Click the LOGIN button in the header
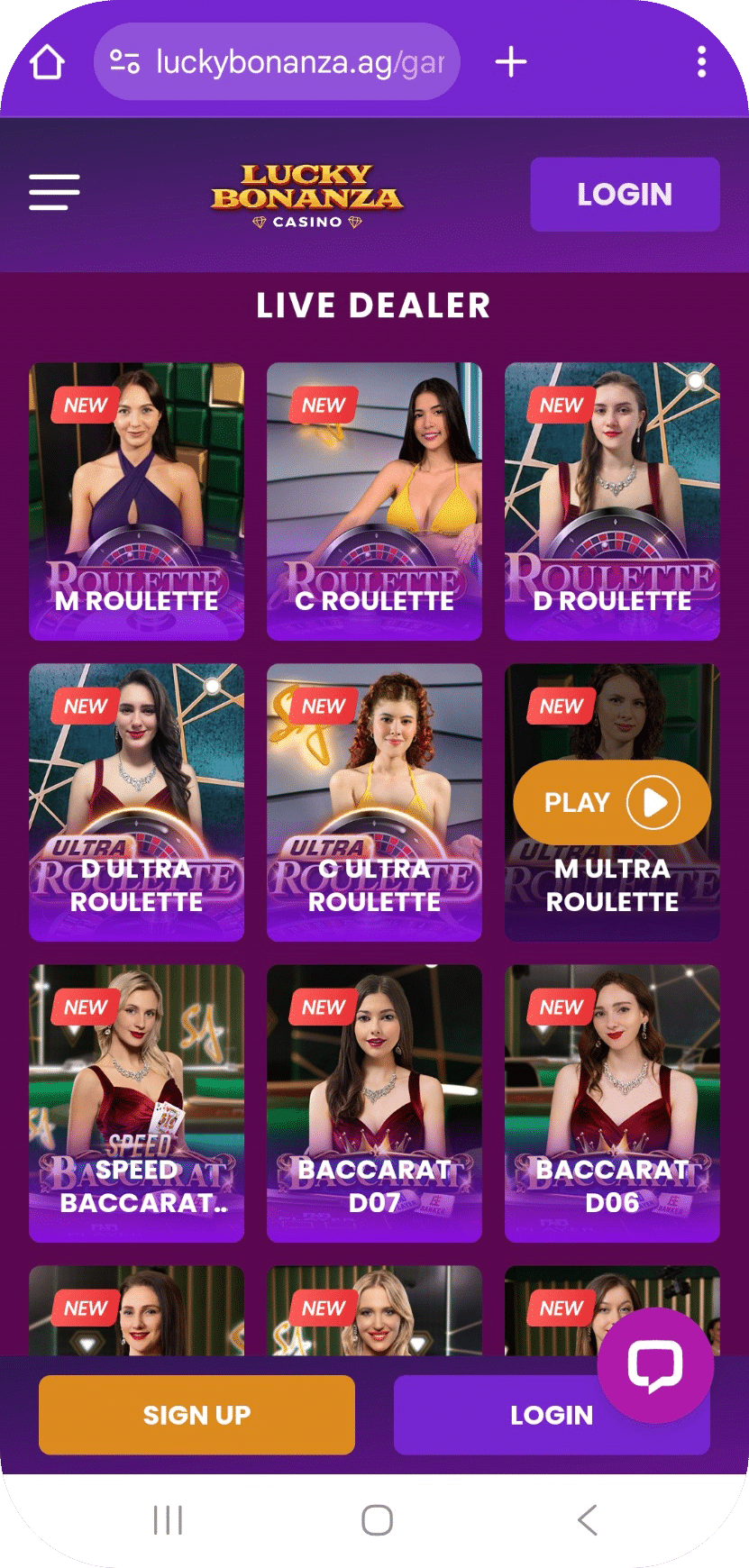Image resolution: width=749 pixels, height=1568 pixels. coord(625,194)
